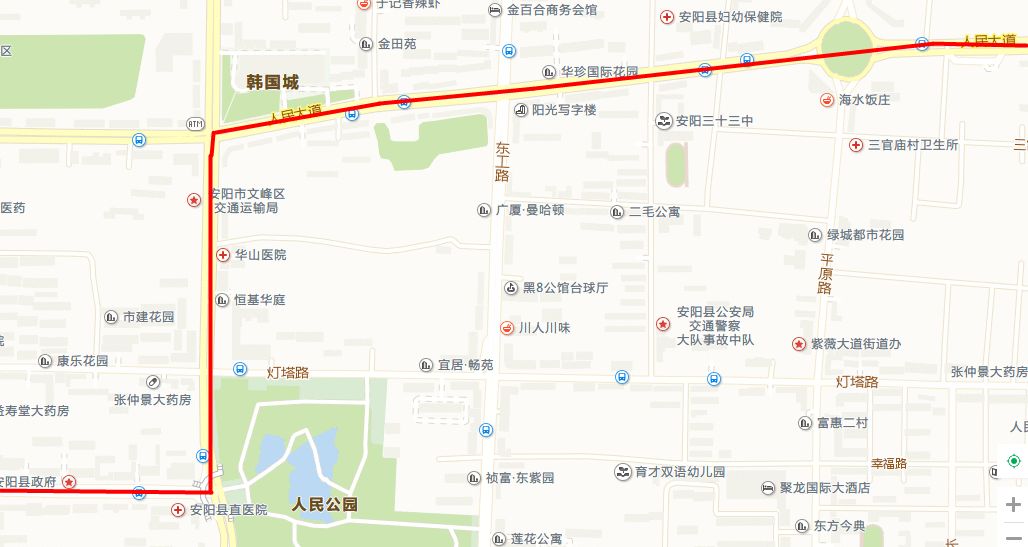Open the 聚龙国际大酒店 hotel marker
Image resolution: width=1028 pixels, height=547 pixels.
[x=768, y=488]
